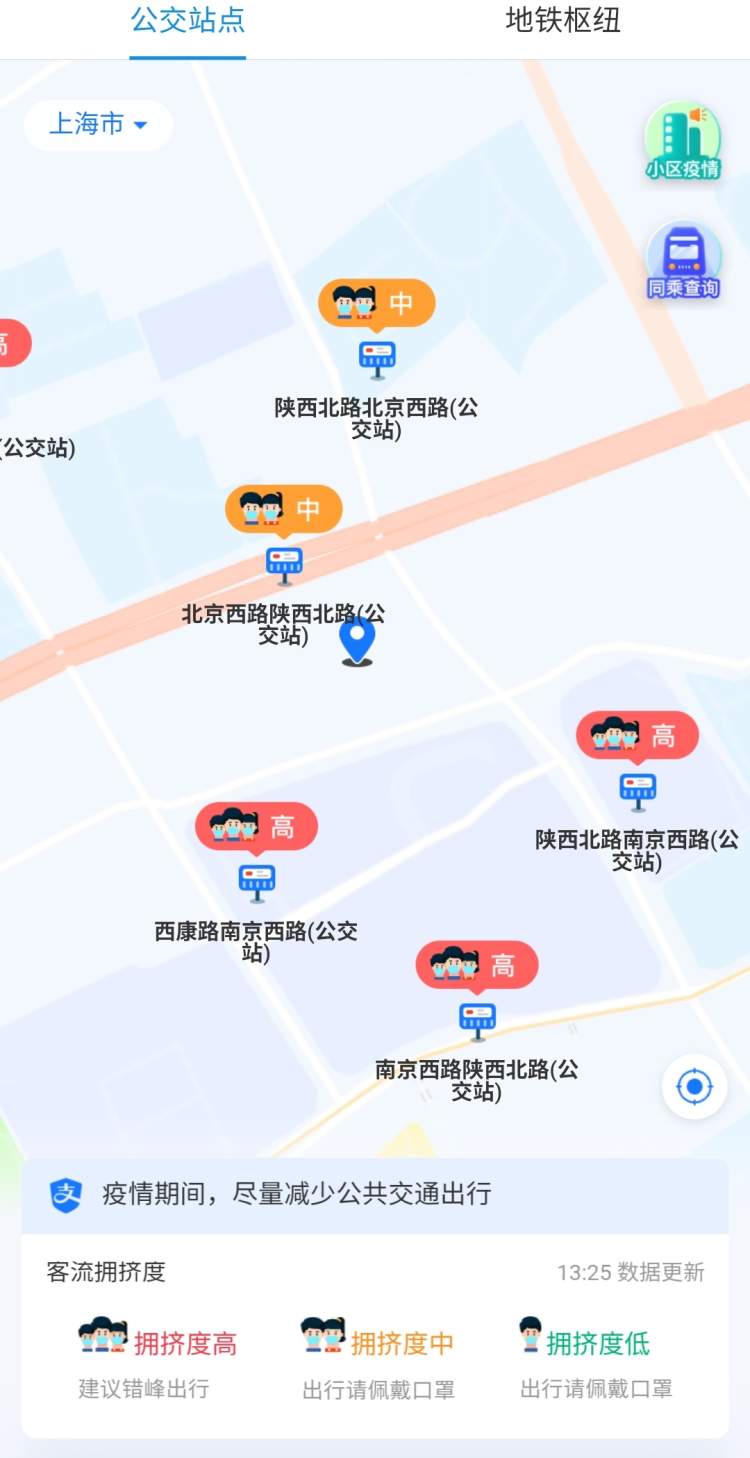Switch to the 地铁枢纽 tab
The image size is (750, 1458).
(563, 21)
